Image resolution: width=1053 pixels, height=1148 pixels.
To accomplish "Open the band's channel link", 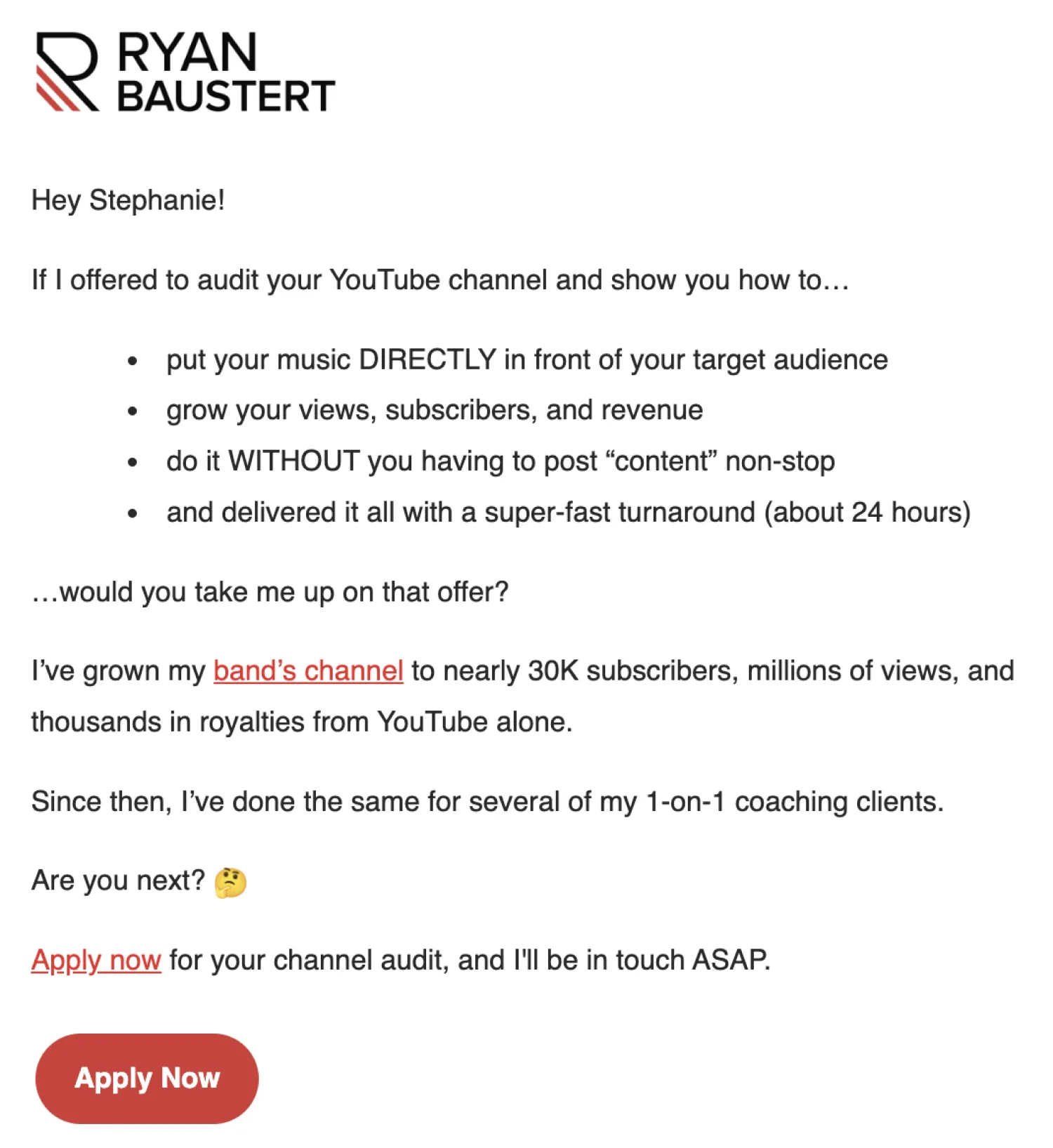I will [x=308, y=671].
